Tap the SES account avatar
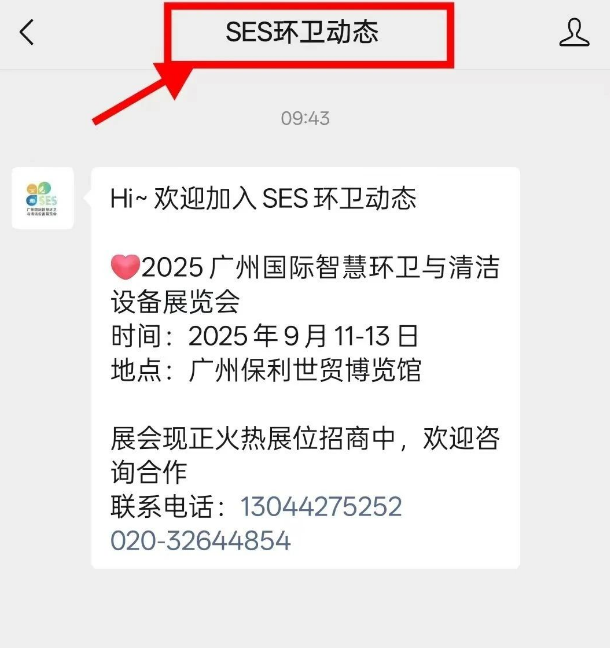 [x=43, y=197]
